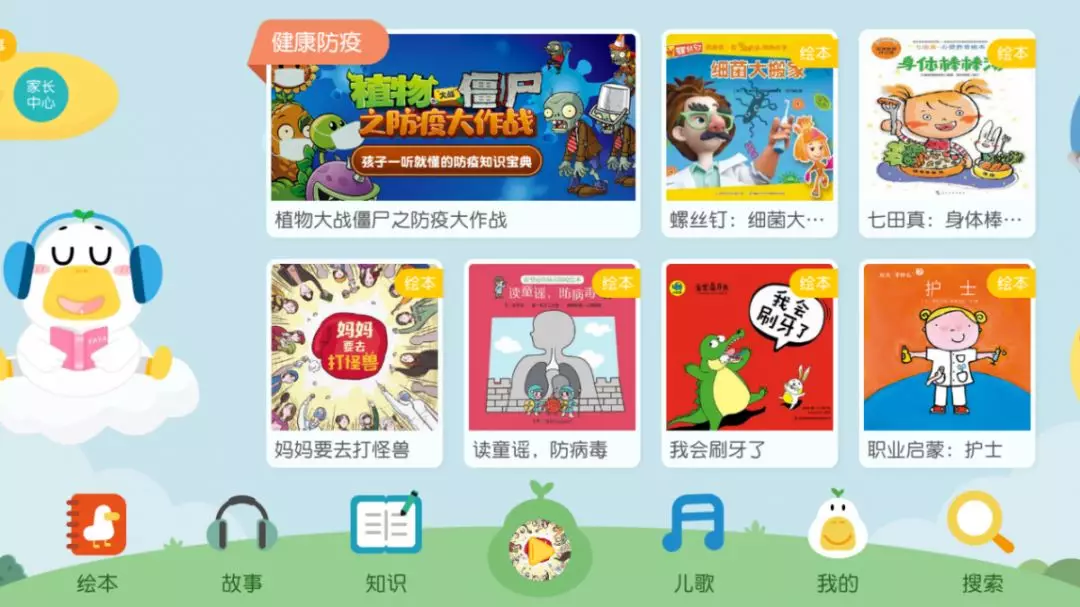Image resolution: width=1080 pixels, height=607 pixels.
Task: Tap the center play button
Action: pos(540,545)
